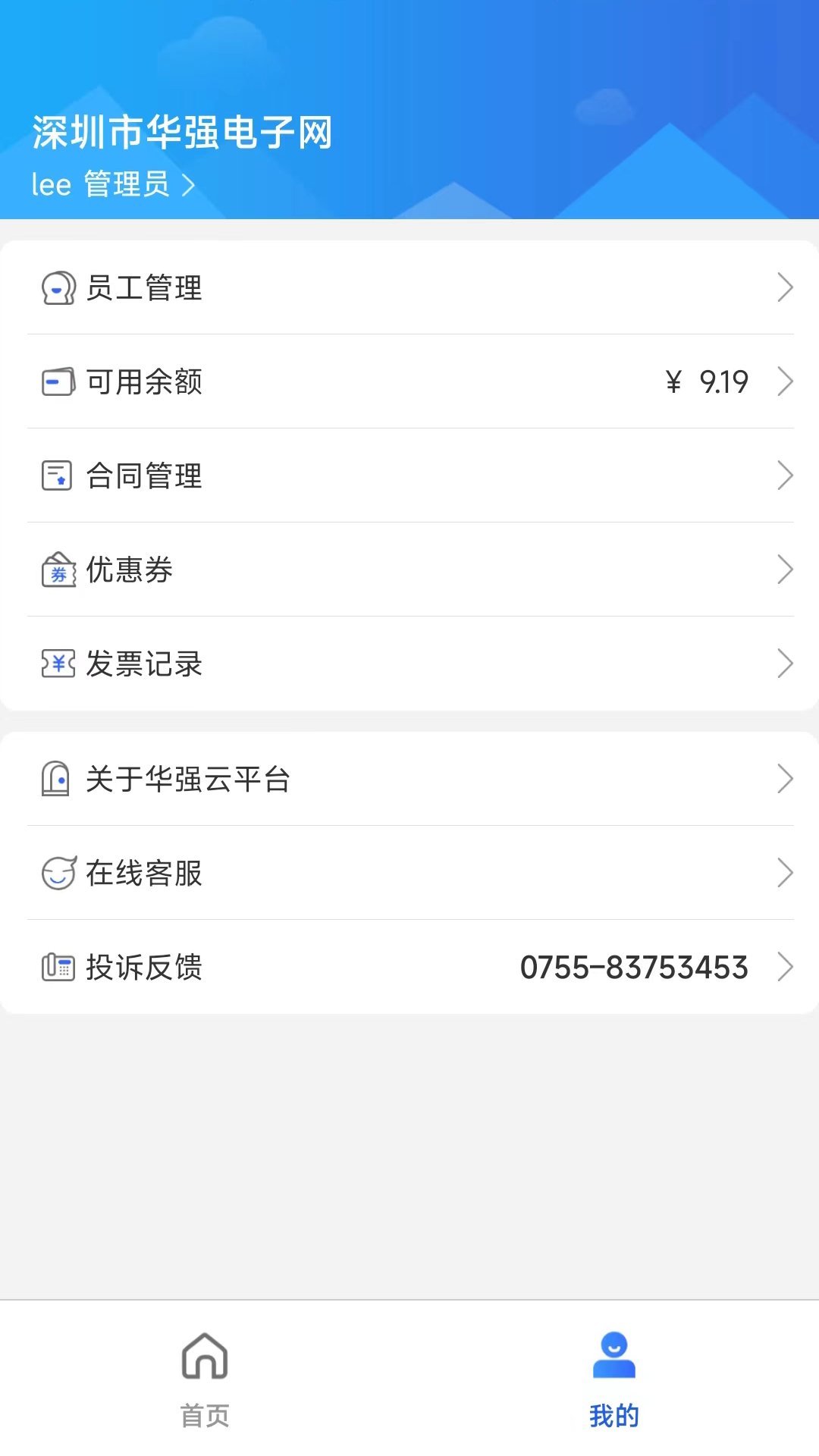Go to 优惠券 coupons
The image size is (819, 1456).
[x=409, y=570]
